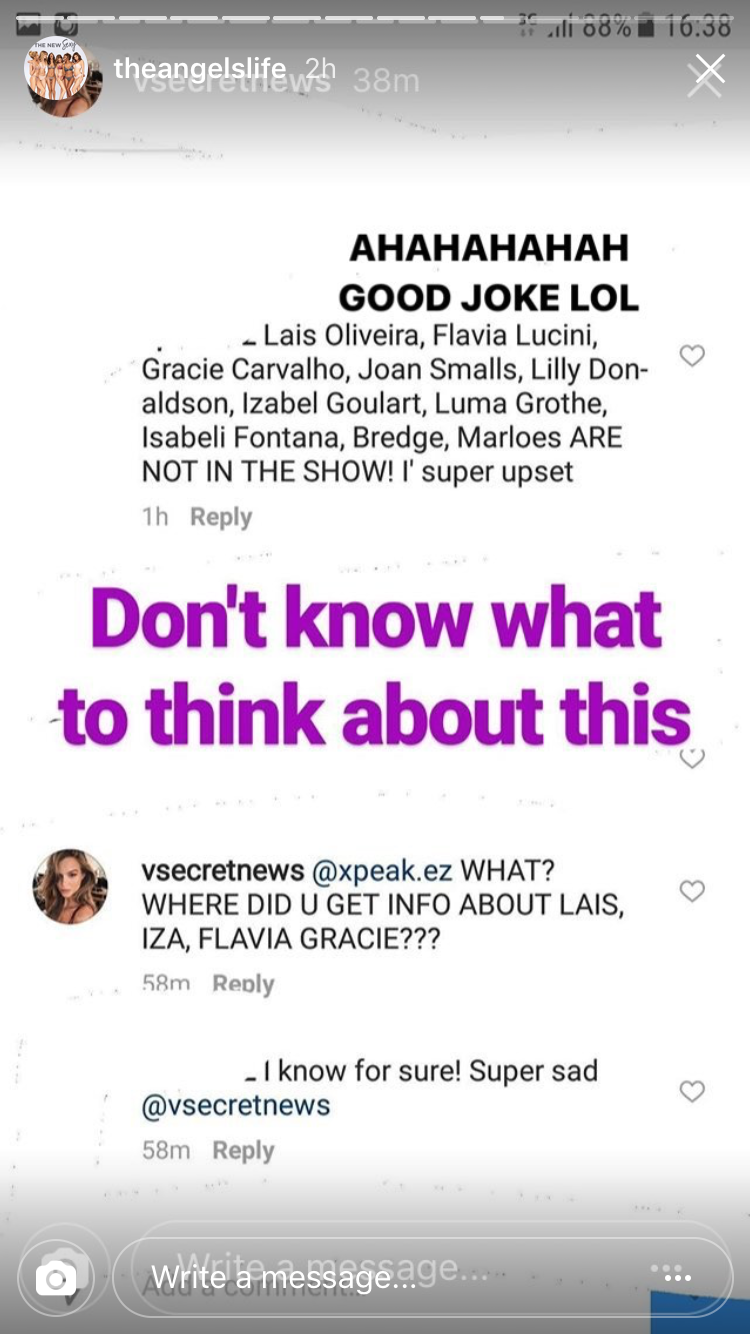
Task: Open the camera to reply
Action: (56, 1277)
